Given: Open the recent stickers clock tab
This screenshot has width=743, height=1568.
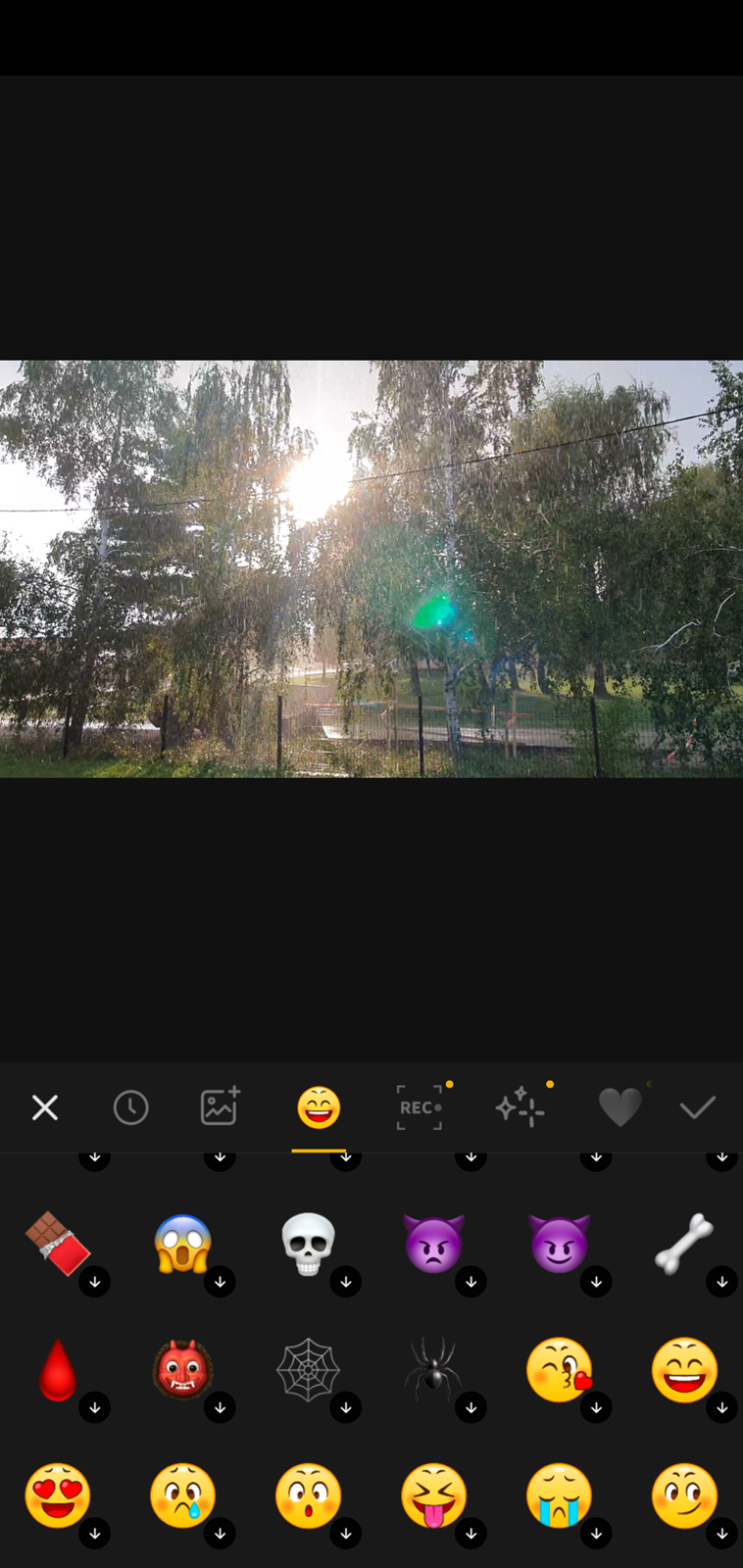Looking at the screenshot, I should coord(130,1107).
